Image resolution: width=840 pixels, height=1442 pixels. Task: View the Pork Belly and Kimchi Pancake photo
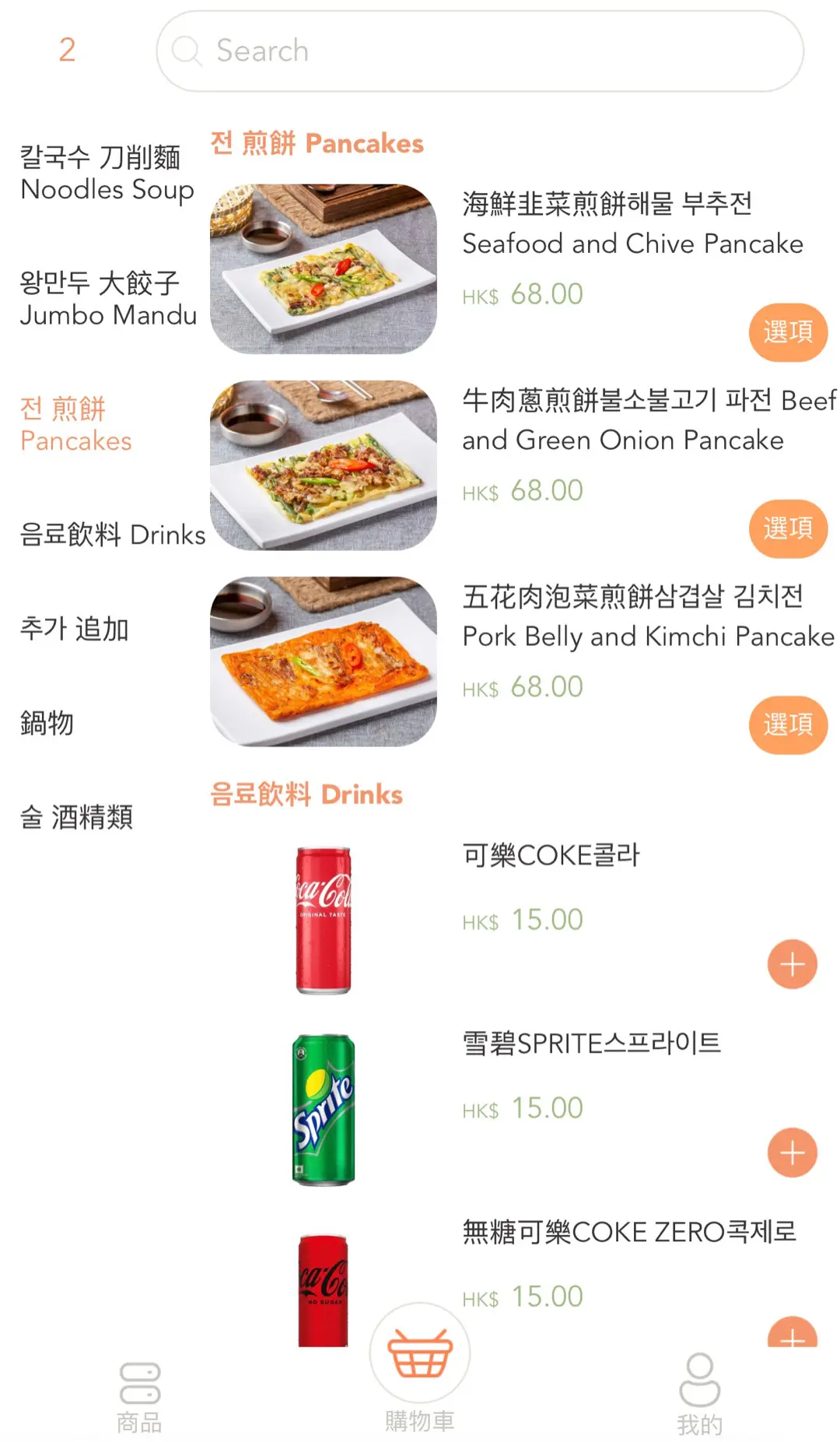pyautogui.click(x=324, y=661)
